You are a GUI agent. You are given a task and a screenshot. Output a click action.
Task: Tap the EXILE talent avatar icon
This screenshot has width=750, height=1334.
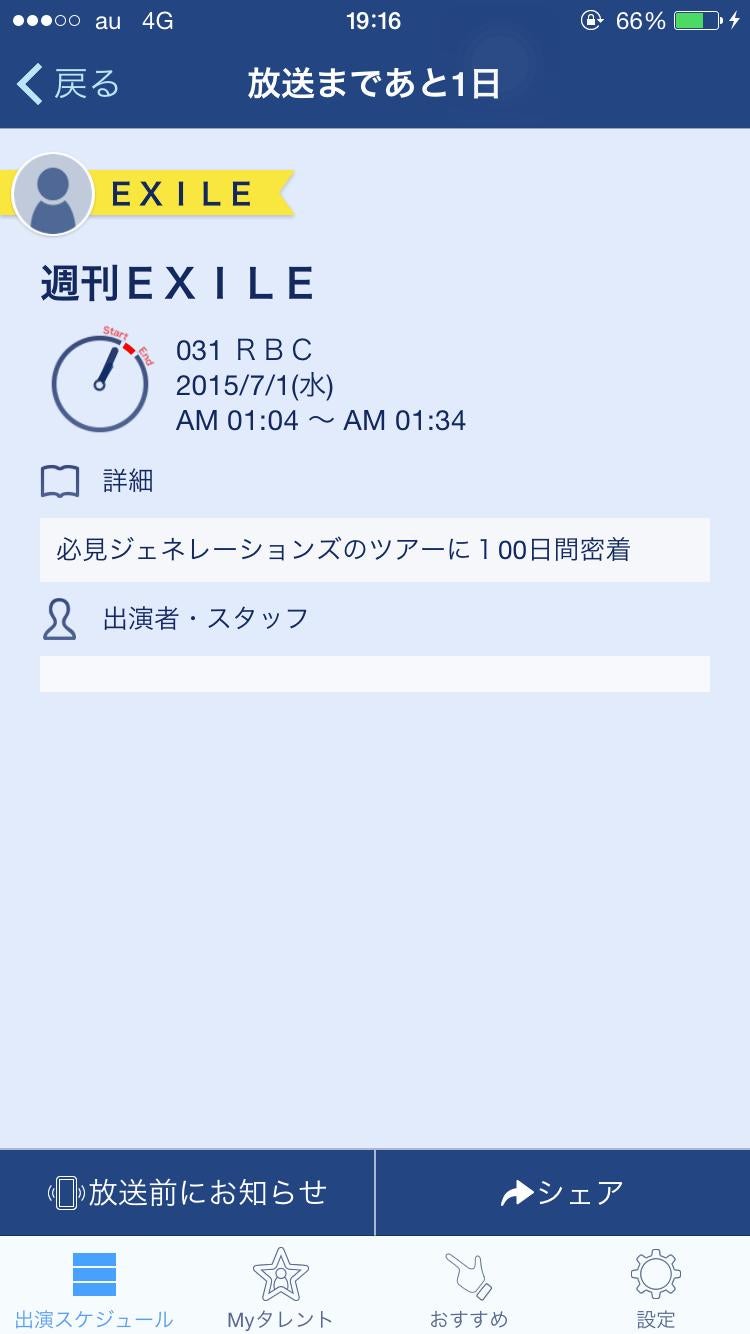pyautogui.click(x=52, y=194)
